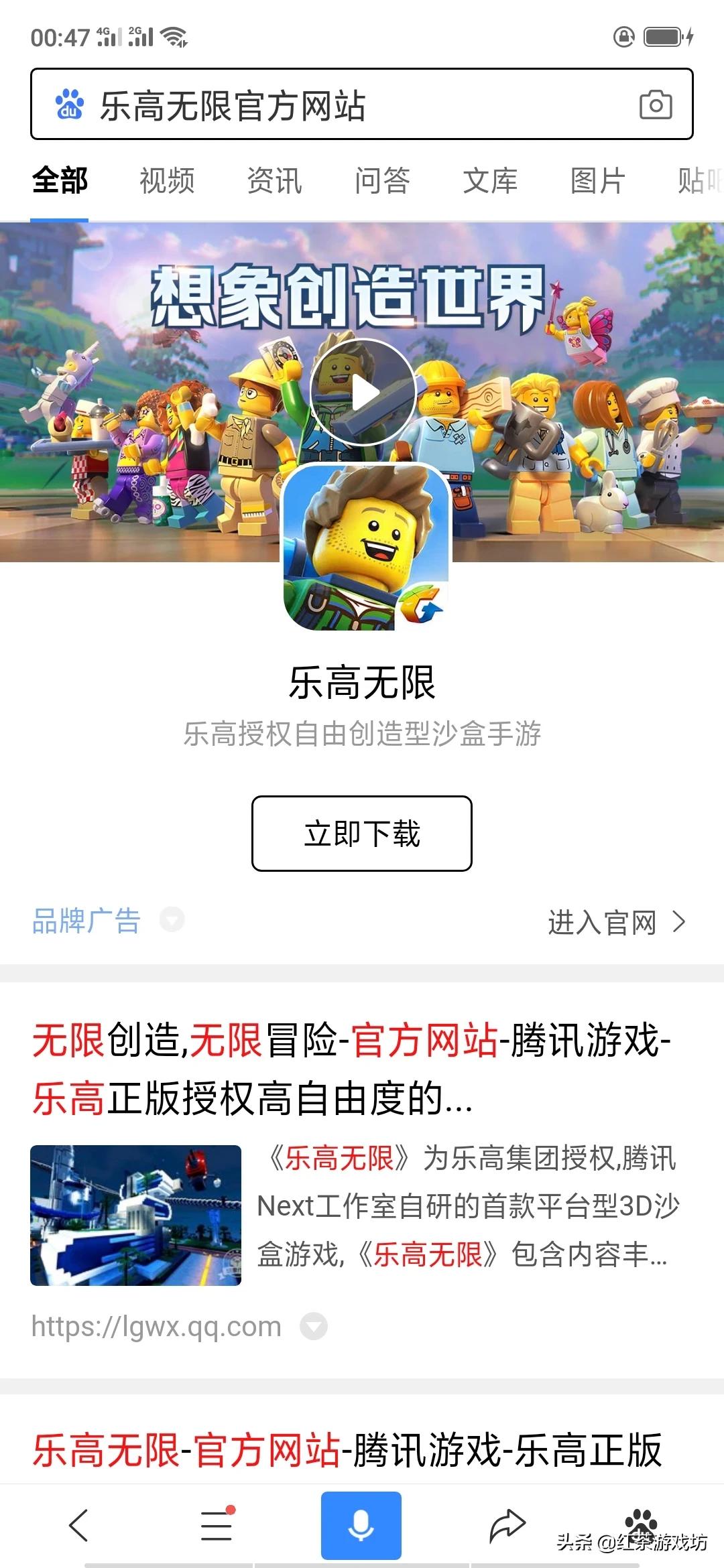This screenshot has height=1568, width=724.
Task: Open the bottom bar menu icon
Action: [217, 1525]
